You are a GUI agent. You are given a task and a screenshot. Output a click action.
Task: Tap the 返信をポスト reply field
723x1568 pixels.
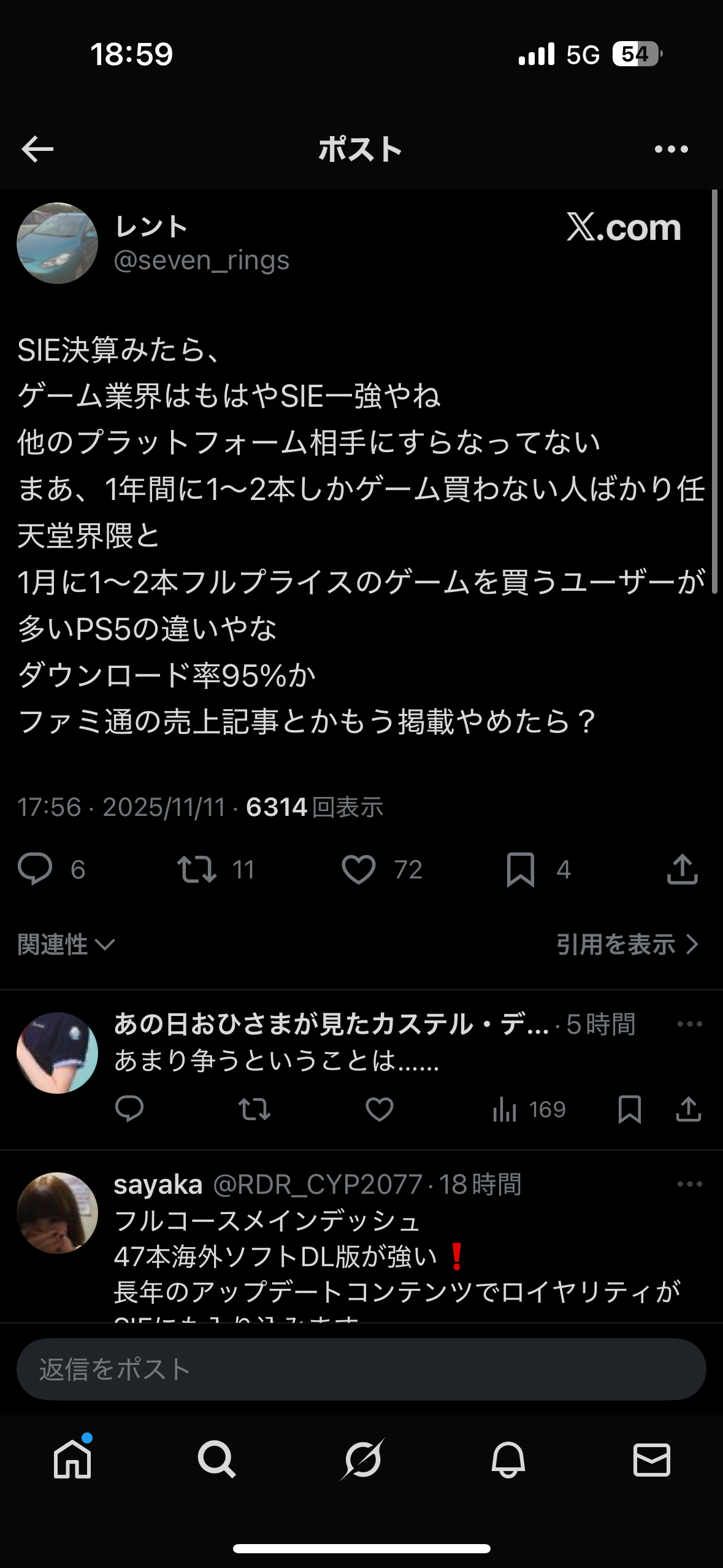click(x=361, y=1369)
